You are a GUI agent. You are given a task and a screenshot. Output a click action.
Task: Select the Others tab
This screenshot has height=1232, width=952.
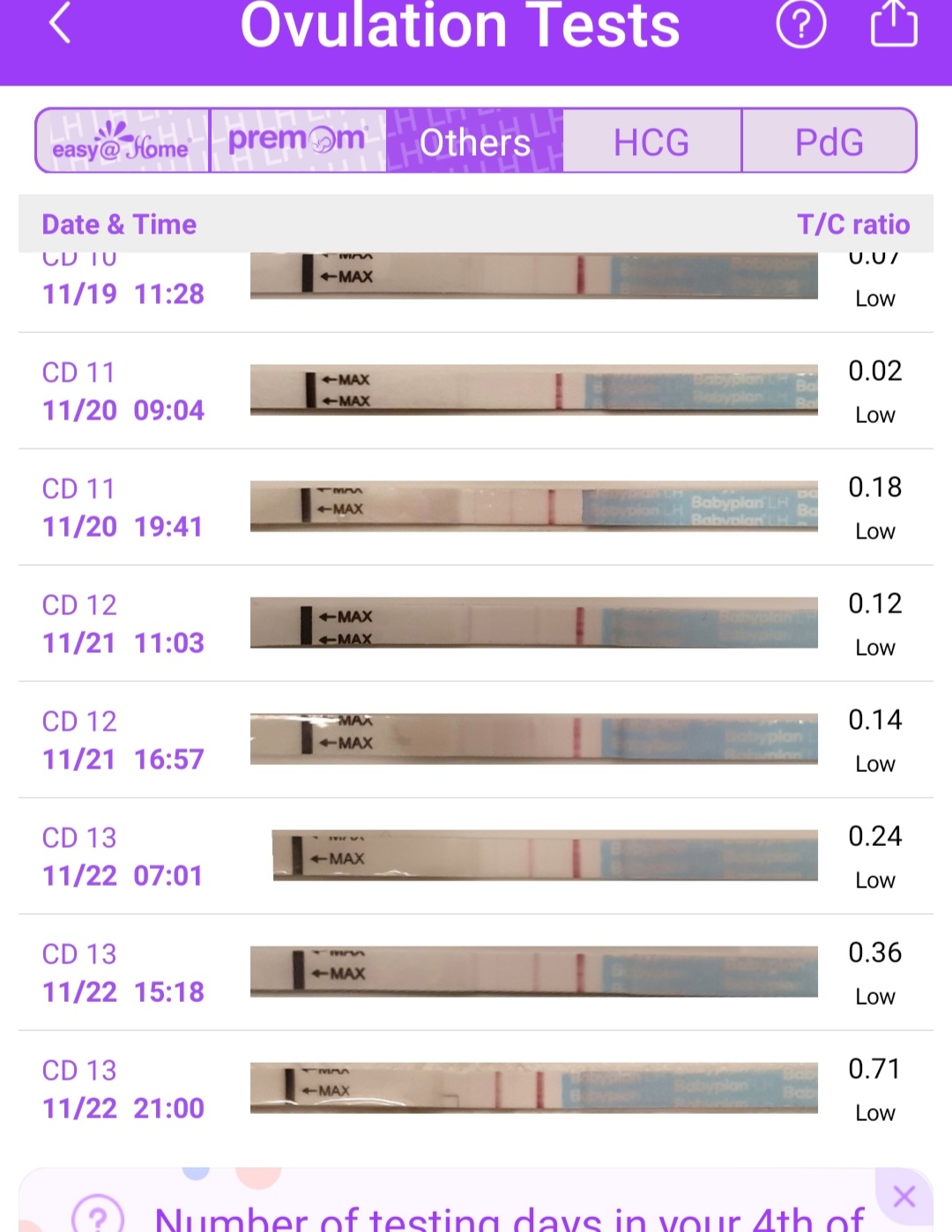(x=475, y=141)
